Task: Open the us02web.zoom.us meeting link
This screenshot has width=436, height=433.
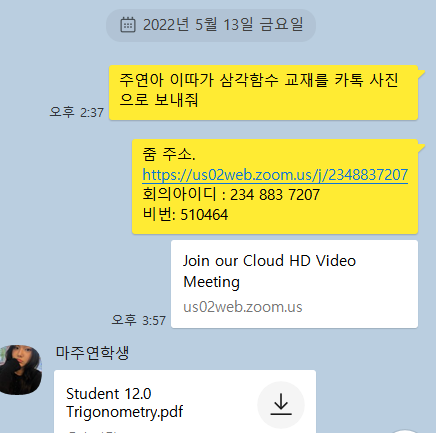Action: point(275,175)
